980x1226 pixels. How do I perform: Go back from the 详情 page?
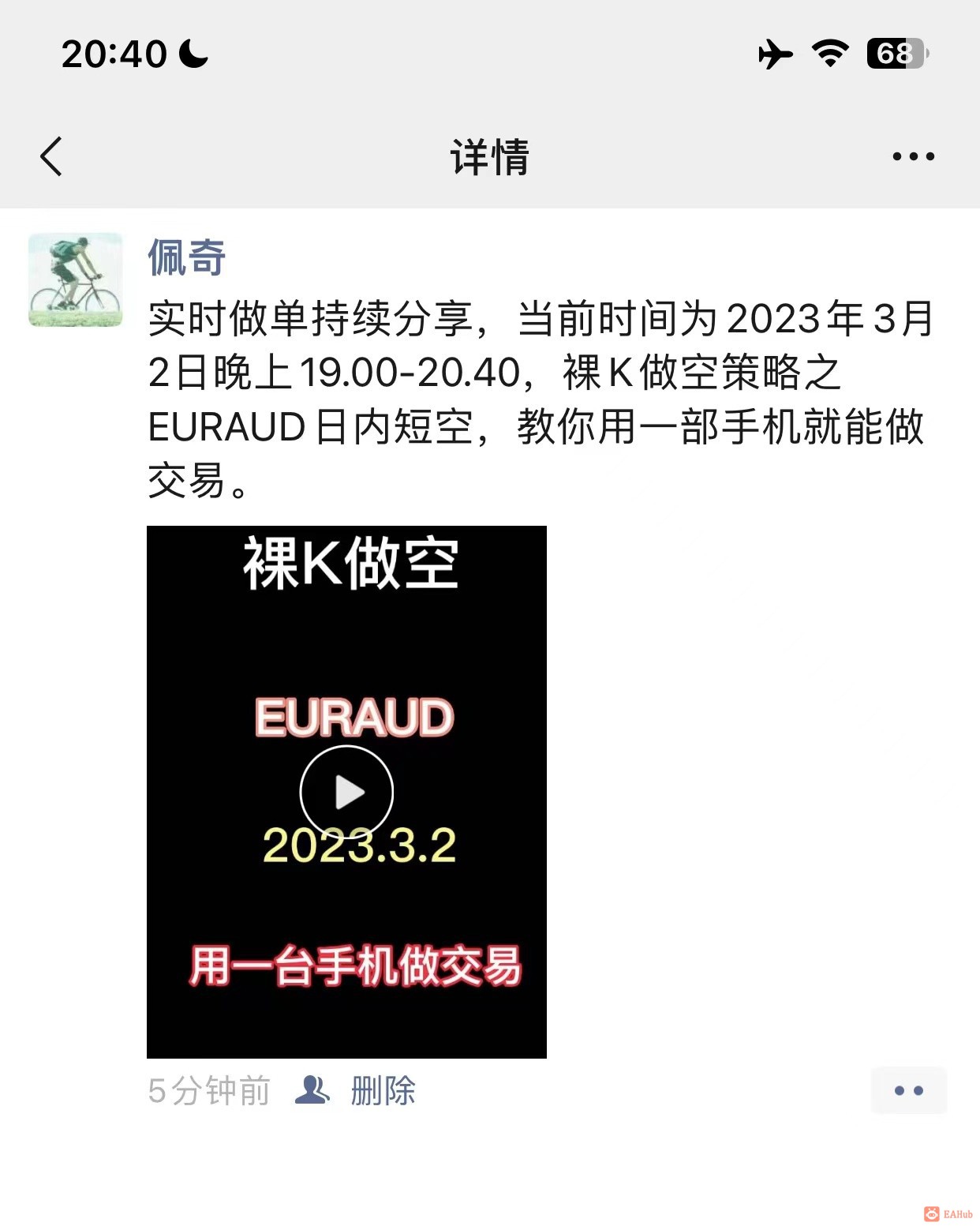pos(51,156)
